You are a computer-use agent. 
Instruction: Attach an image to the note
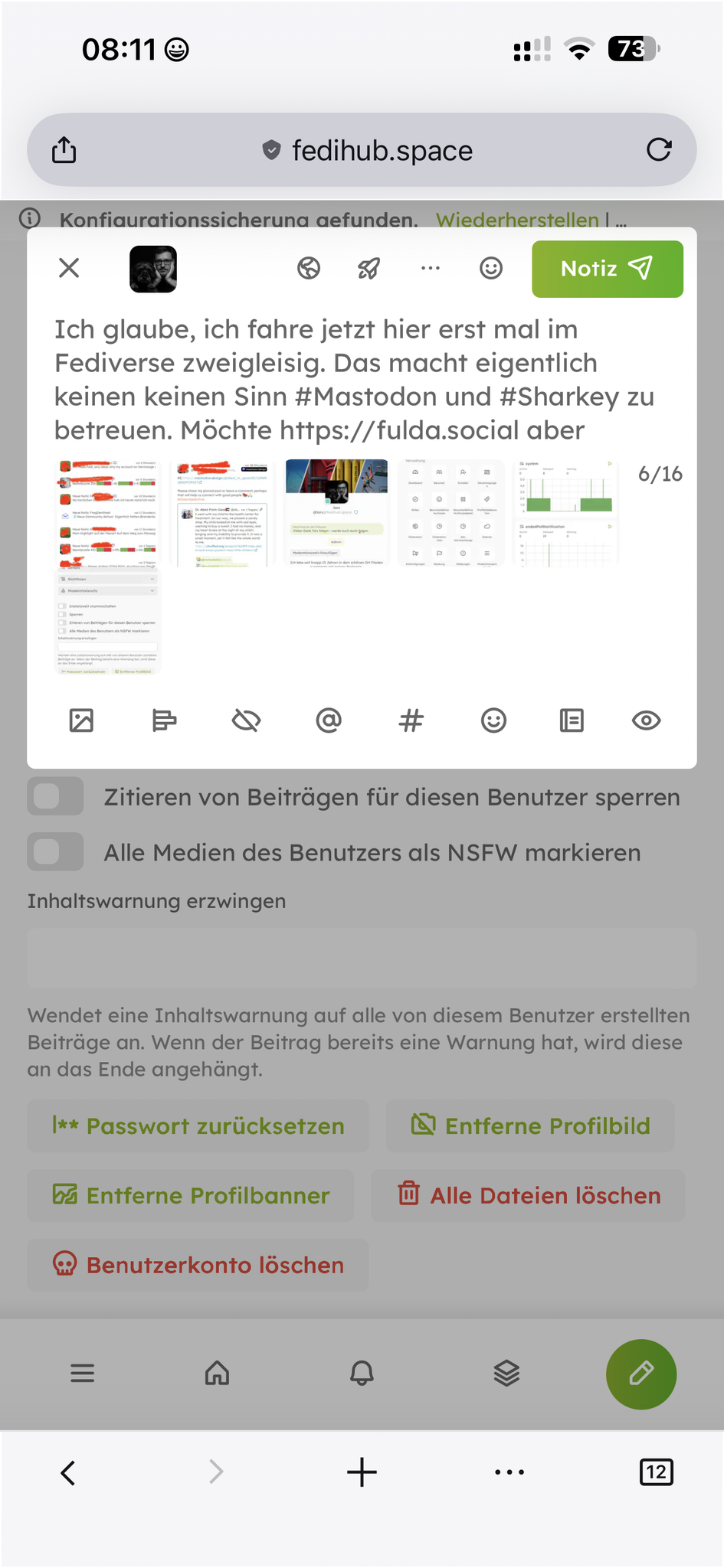coord(81,720)
